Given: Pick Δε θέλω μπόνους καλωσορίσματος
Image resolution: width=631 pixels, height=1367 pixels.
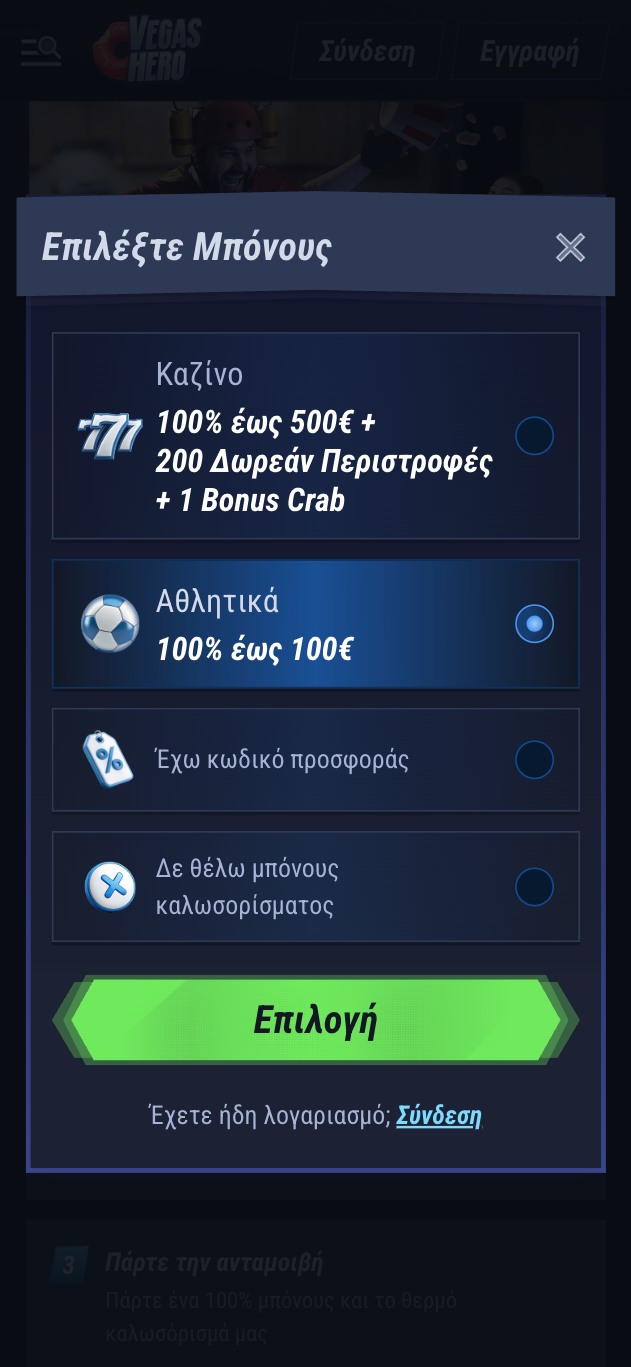Looking at the screenshot, I should (x=533, y=886).
